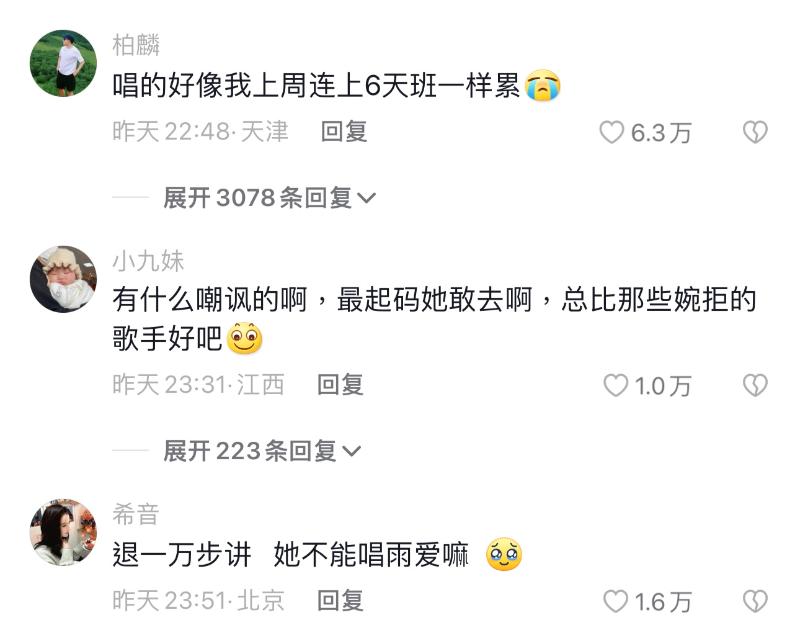
Task: Reply to 小九妹's comment
Action: point(340,384)
